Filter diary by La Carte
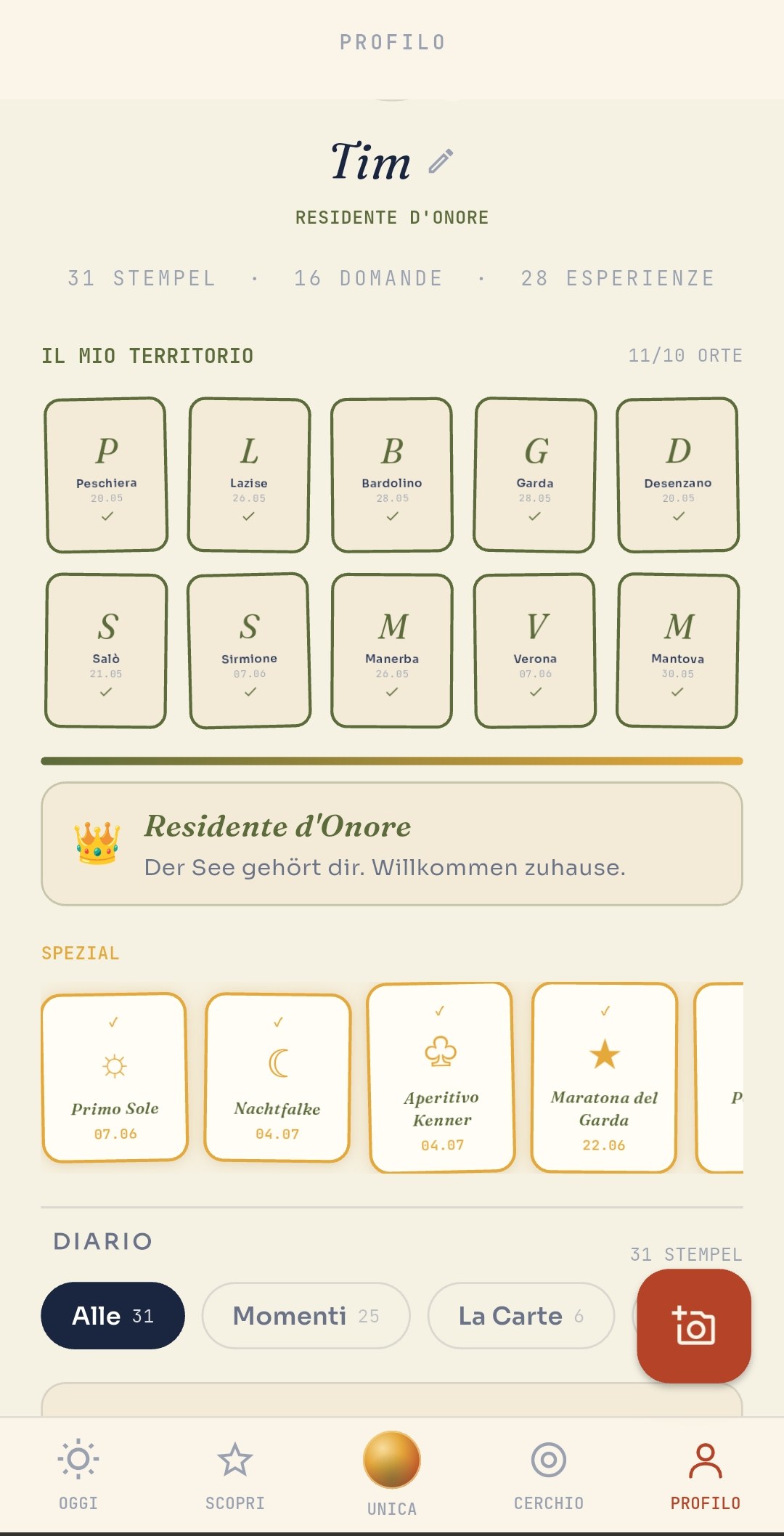 (520, 1315)
